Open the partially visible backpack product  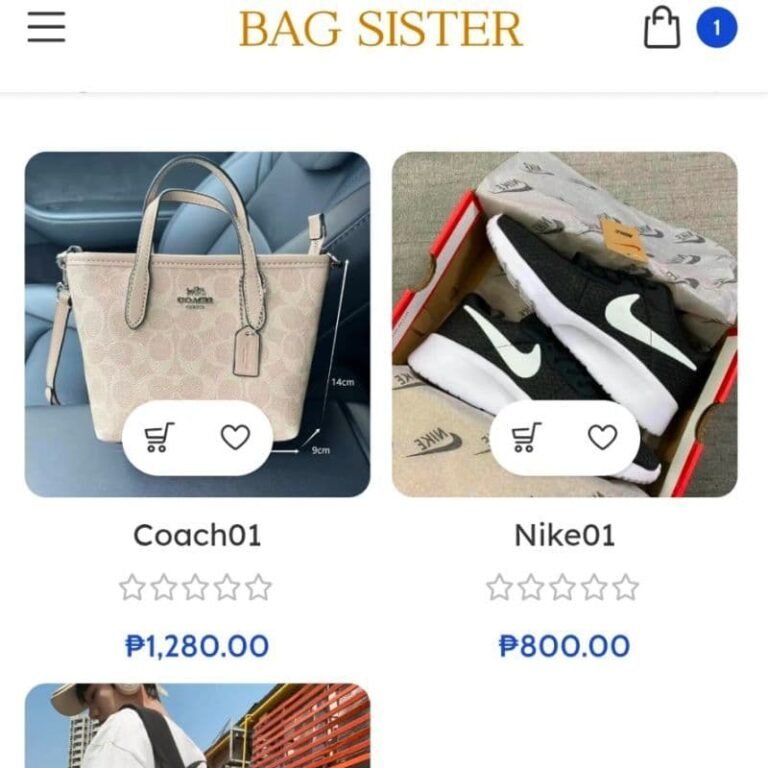pyautogui.click(x=197, y=727)
